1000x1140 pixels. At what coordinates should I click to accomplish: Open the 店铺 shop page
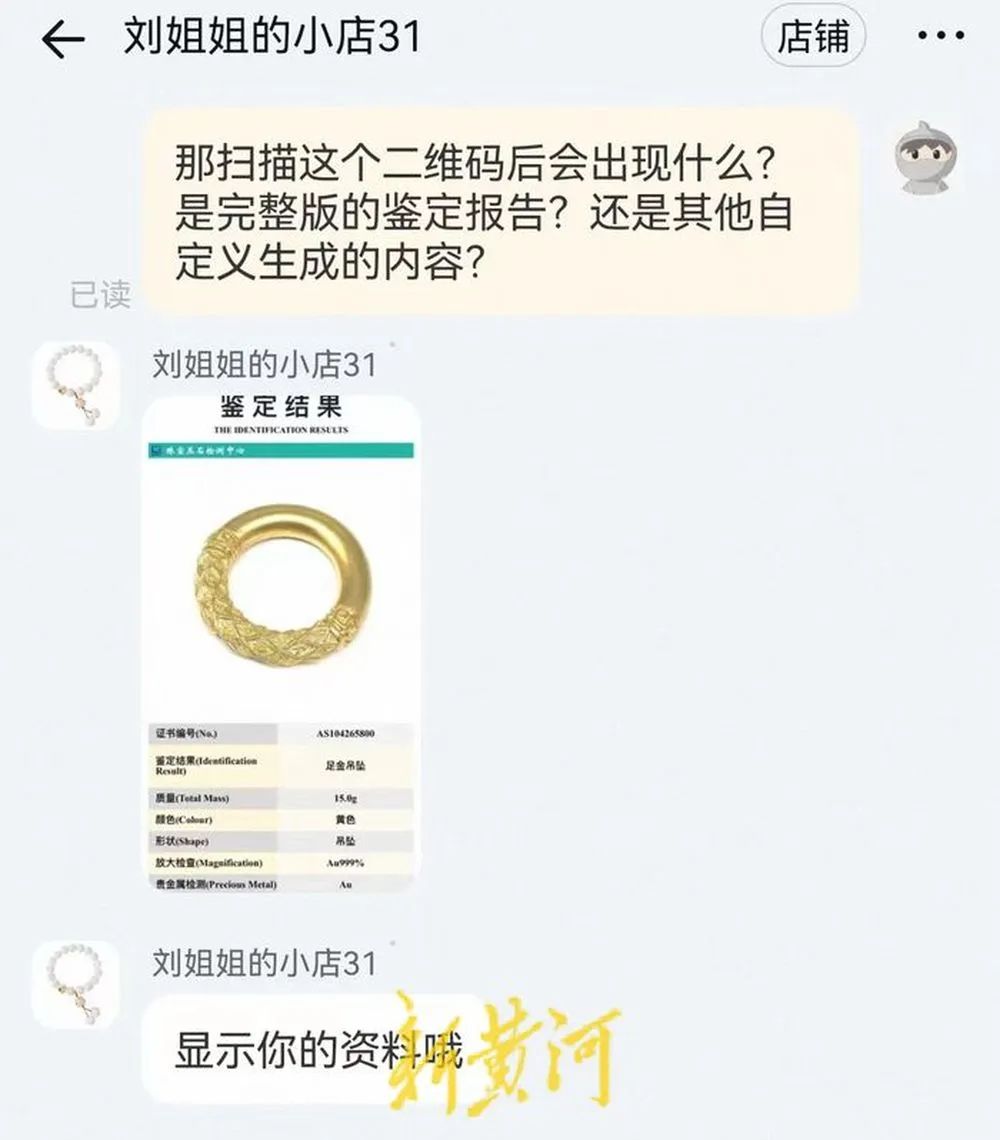(x=813, y=37)
